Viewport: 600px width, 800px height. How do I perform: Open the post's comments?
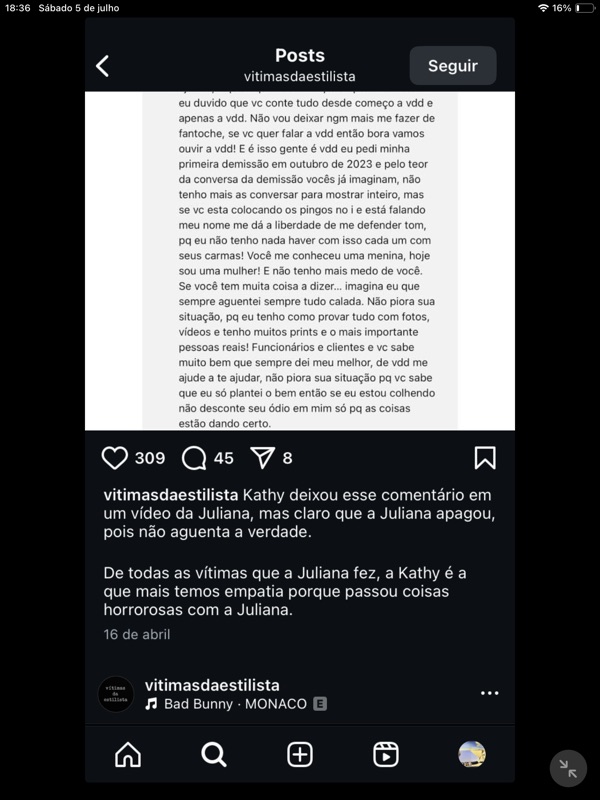click(x=194, y=458)
